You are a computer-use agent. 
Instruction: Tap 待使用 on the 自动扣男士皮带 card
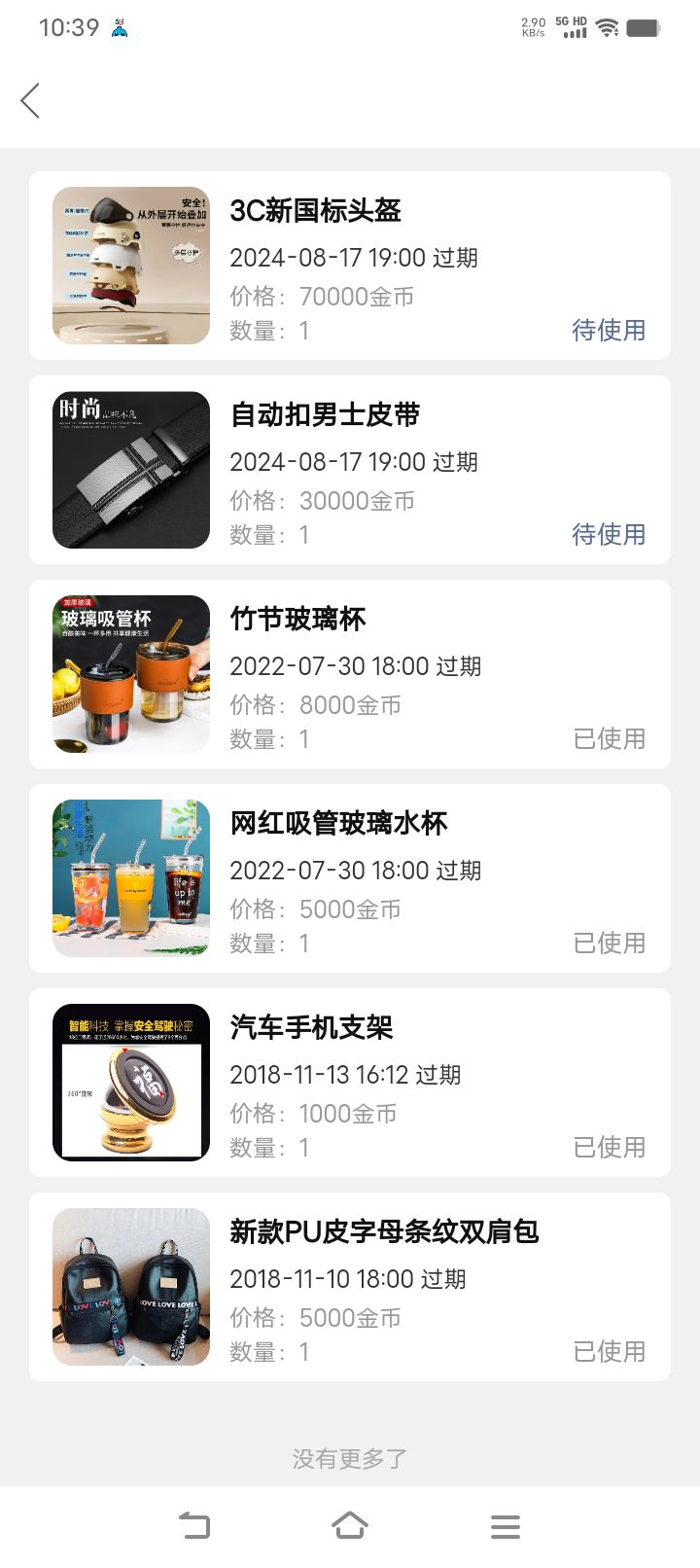[609, 534]
